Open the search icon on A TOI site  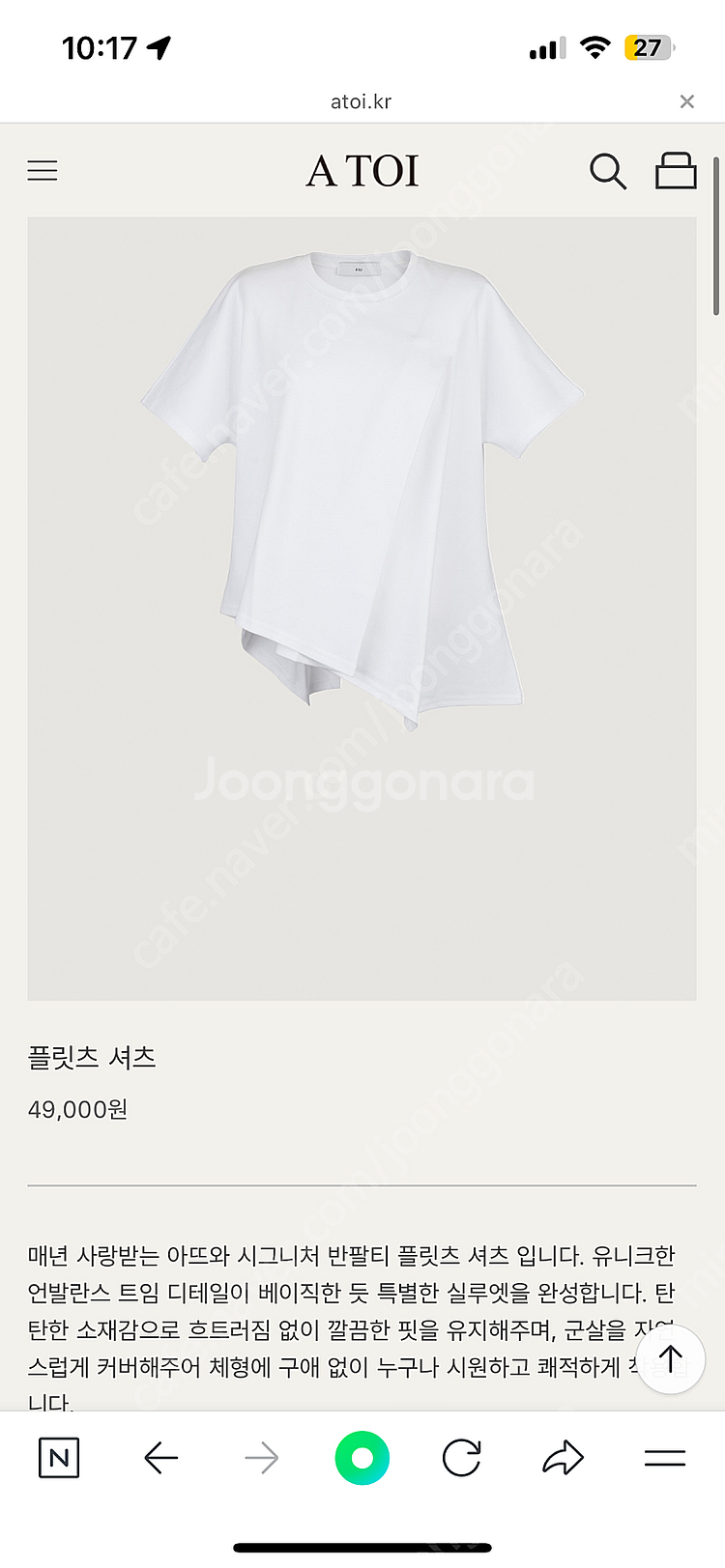pos(608,171)
